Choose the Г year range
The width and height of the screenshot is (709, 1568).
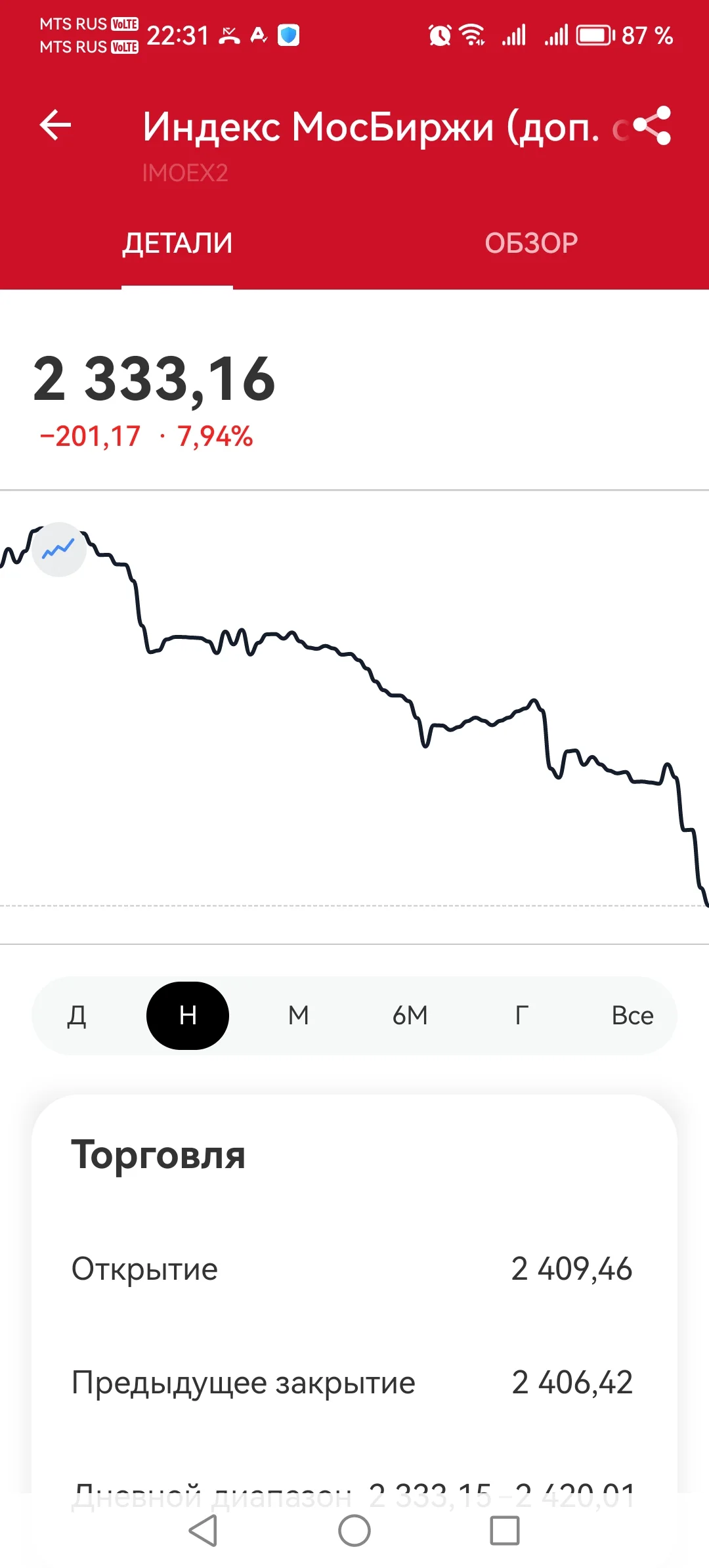521,1015
